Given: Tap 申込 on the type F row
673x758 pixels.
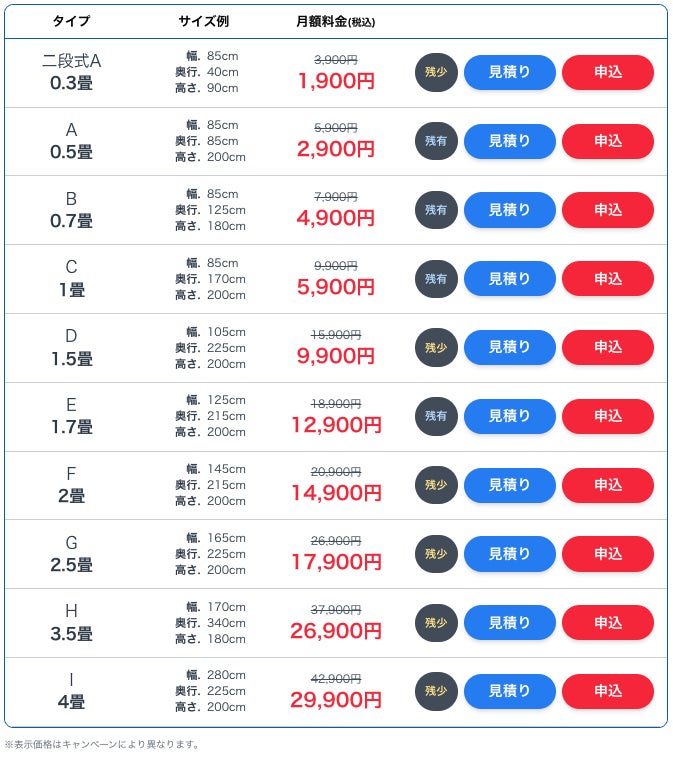Looking at the screenshot, I should 608,485.
